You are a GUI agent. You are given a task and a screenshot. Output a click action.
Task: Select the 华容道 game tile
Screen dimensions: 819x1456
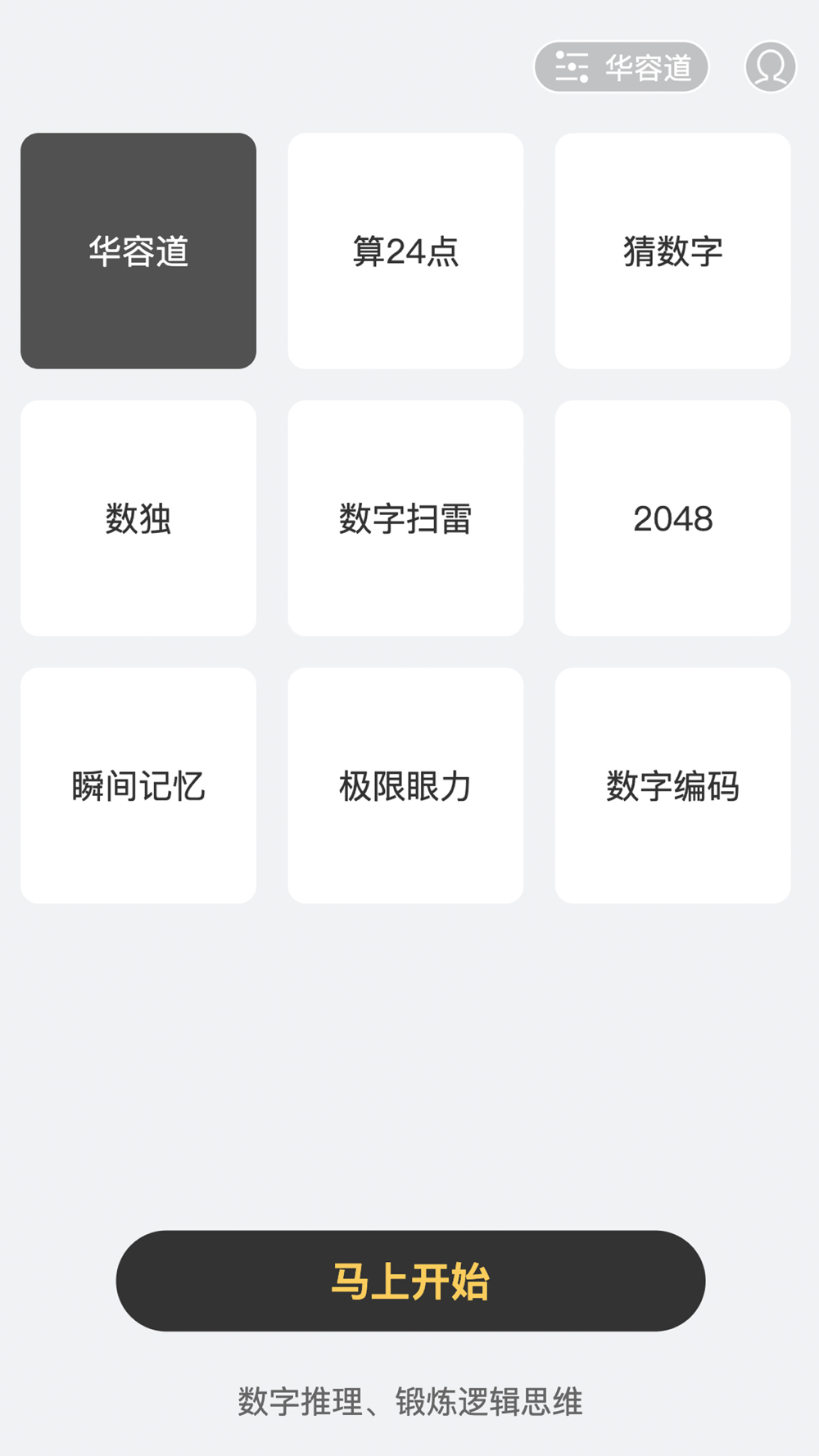(x=138, y=251)
